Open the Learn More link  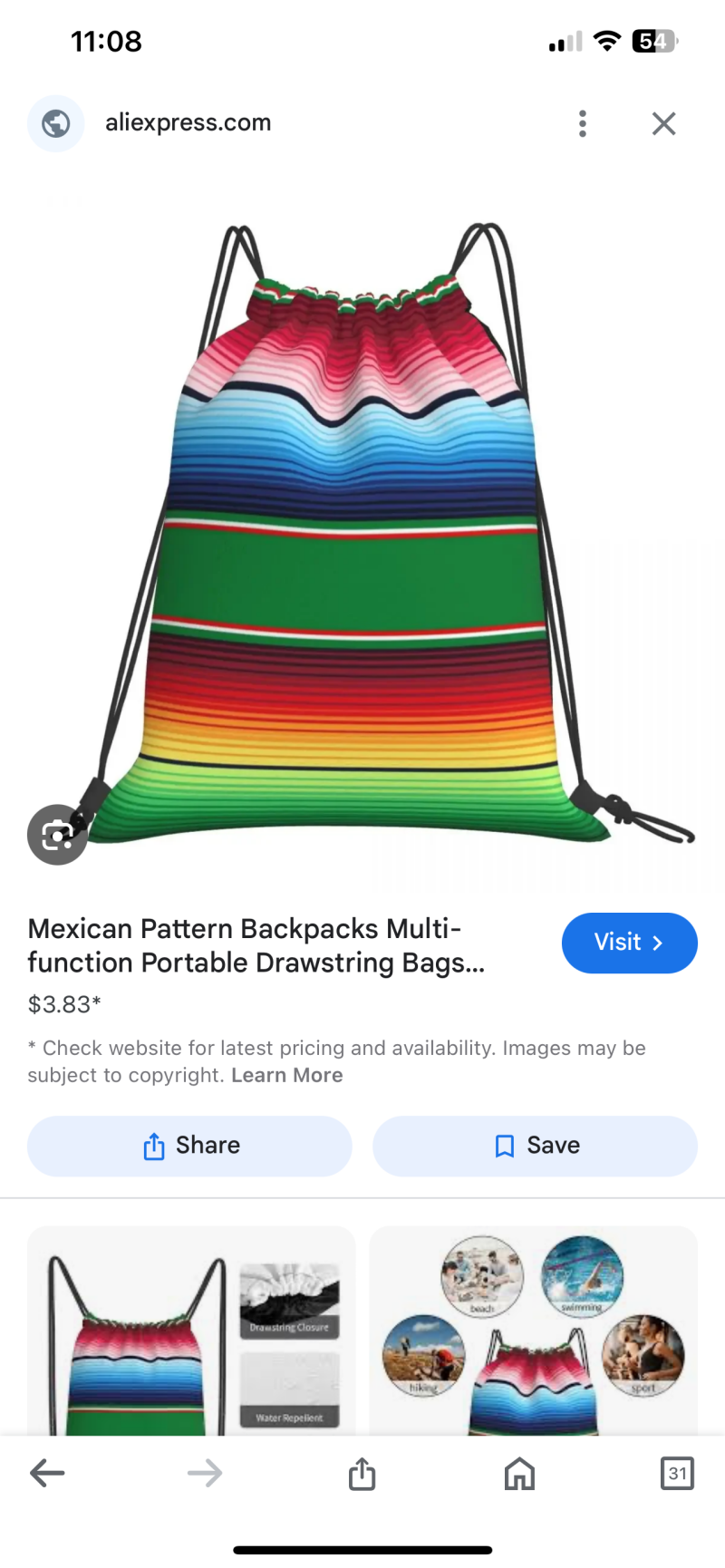point(286,1075)
